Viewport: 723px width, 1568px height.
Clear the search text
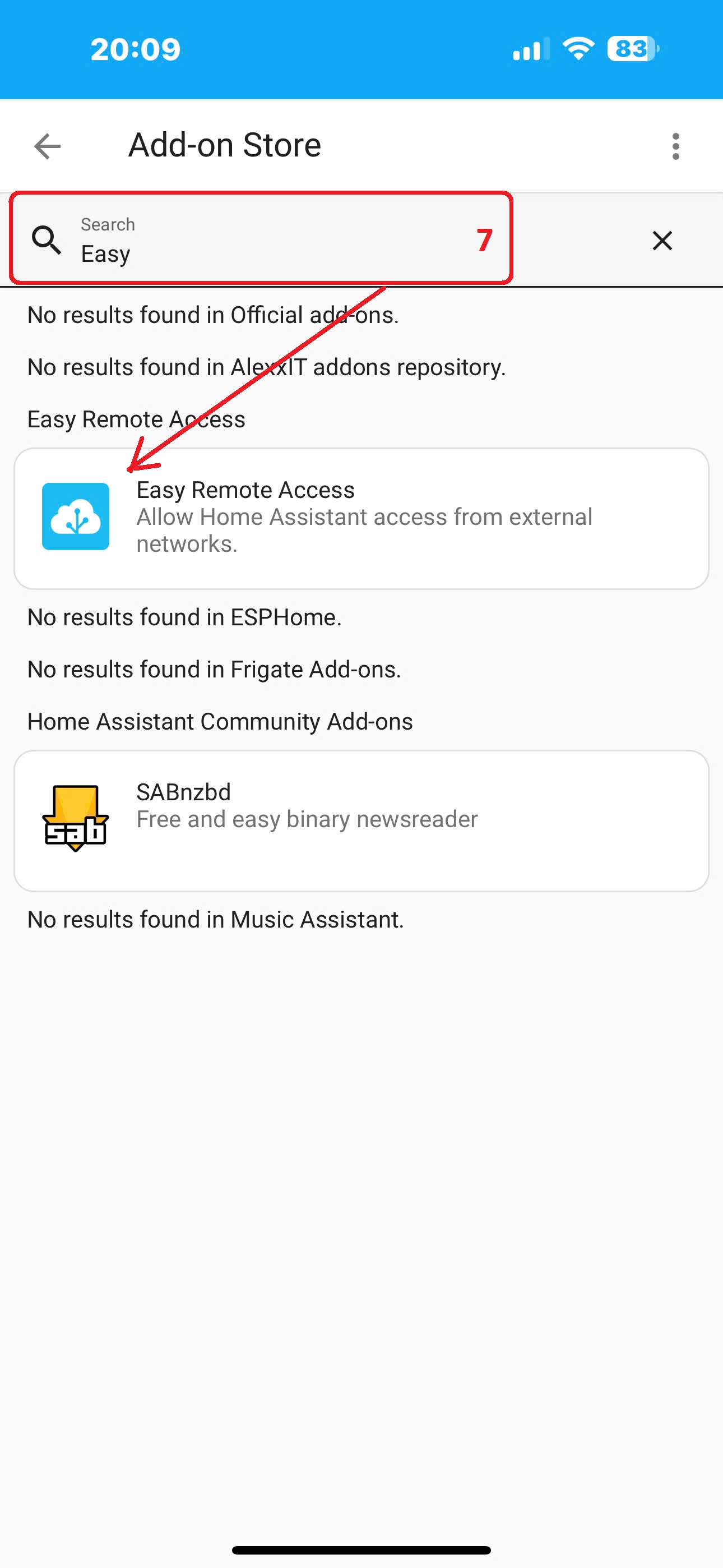661,241
